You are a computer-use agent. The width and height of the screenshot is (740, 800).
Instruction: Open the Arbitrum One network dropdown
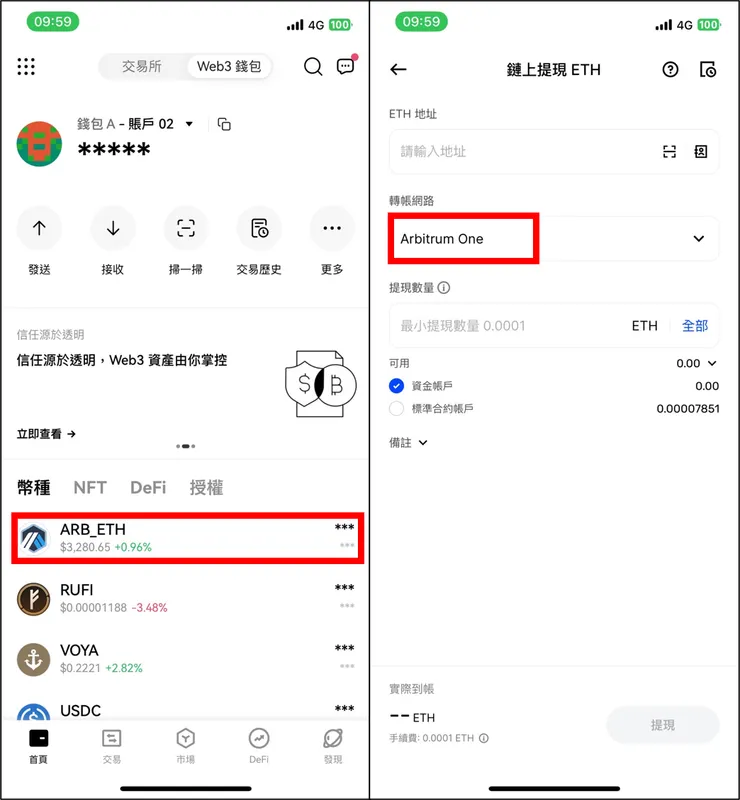(552, 238)
